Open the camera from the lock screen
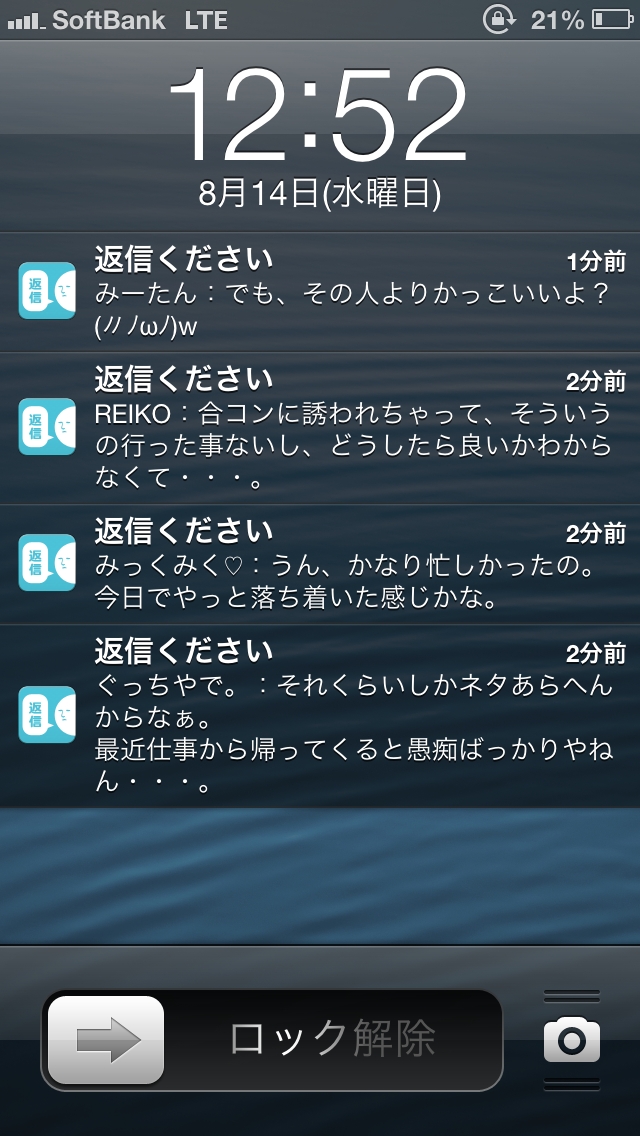640x1136 pixels. (x=572, y=1041)
